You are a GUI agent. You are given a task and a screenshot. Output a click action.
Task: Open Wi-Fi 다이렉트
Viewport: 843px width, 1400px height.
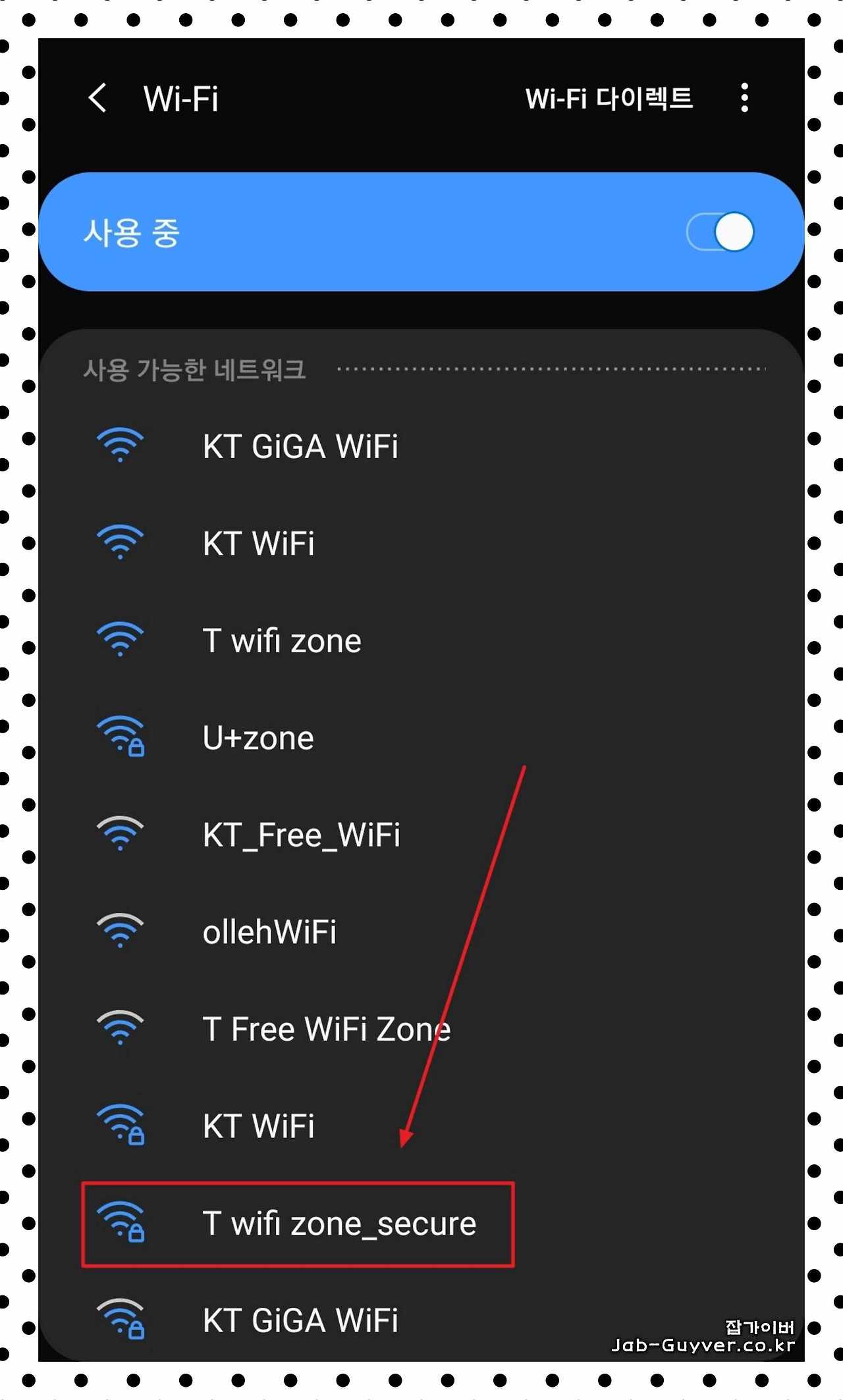pos(609,97)
